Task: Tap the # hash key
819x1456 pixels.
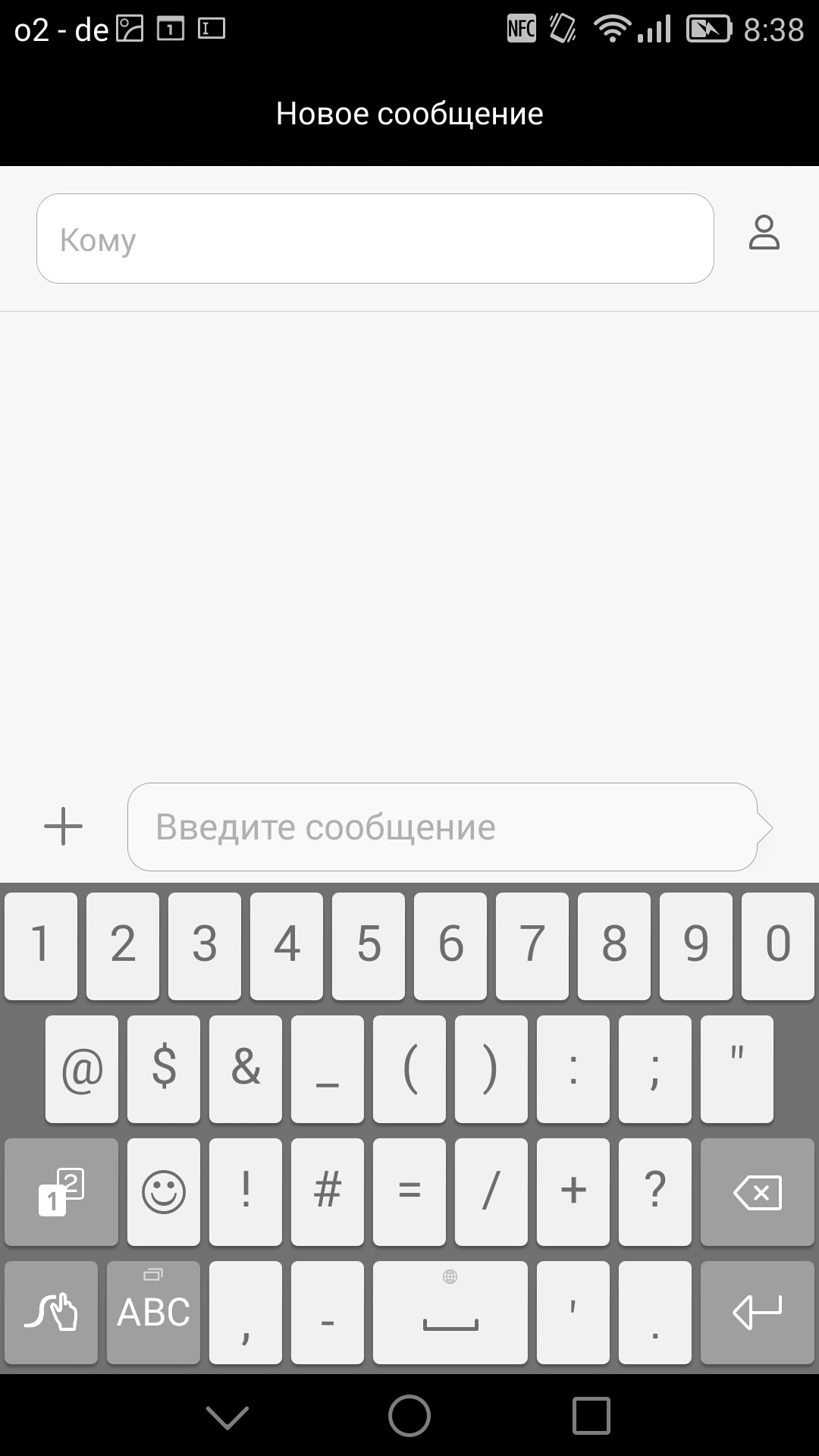Action: [x=328, y=1193]
